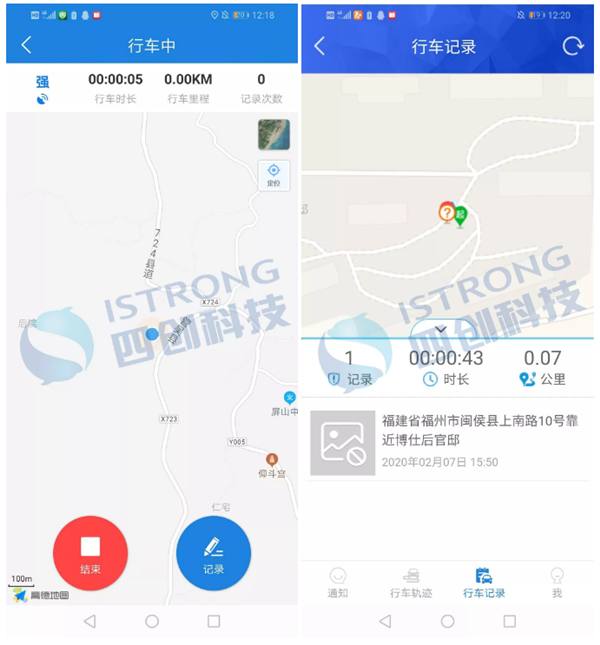Refresh the 行车记录 page
The height and width of the screenshot is (645, 600).
click(572, 46)
